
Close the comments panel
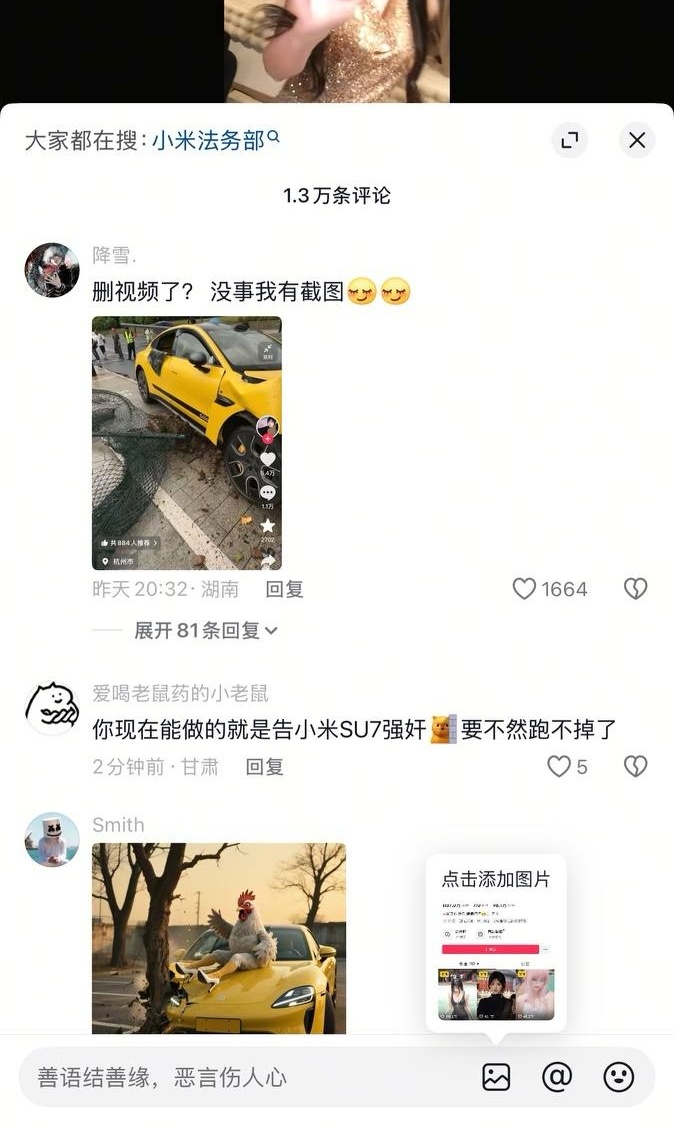(x=637, y=141)
